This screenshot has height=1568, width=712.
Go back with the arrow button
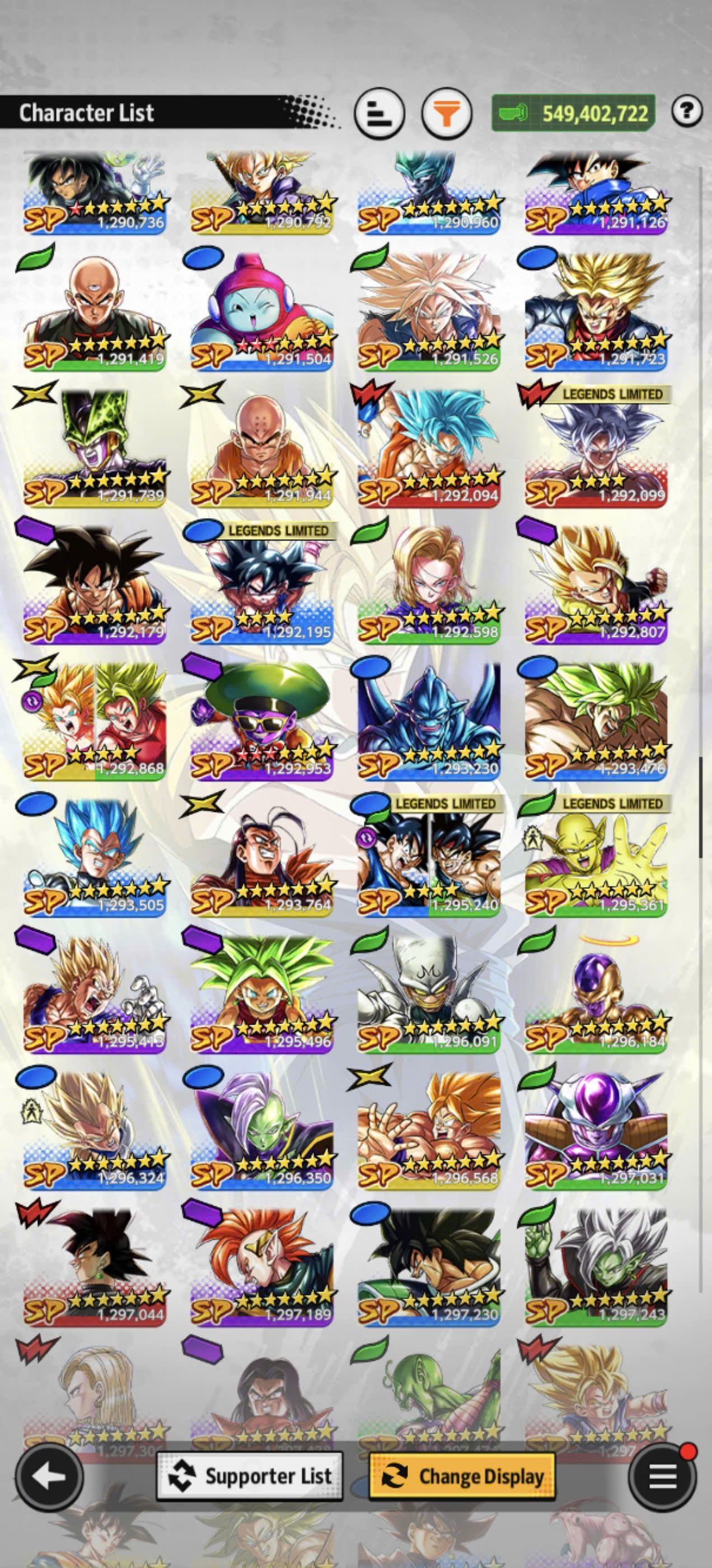tap(49, 1477)
